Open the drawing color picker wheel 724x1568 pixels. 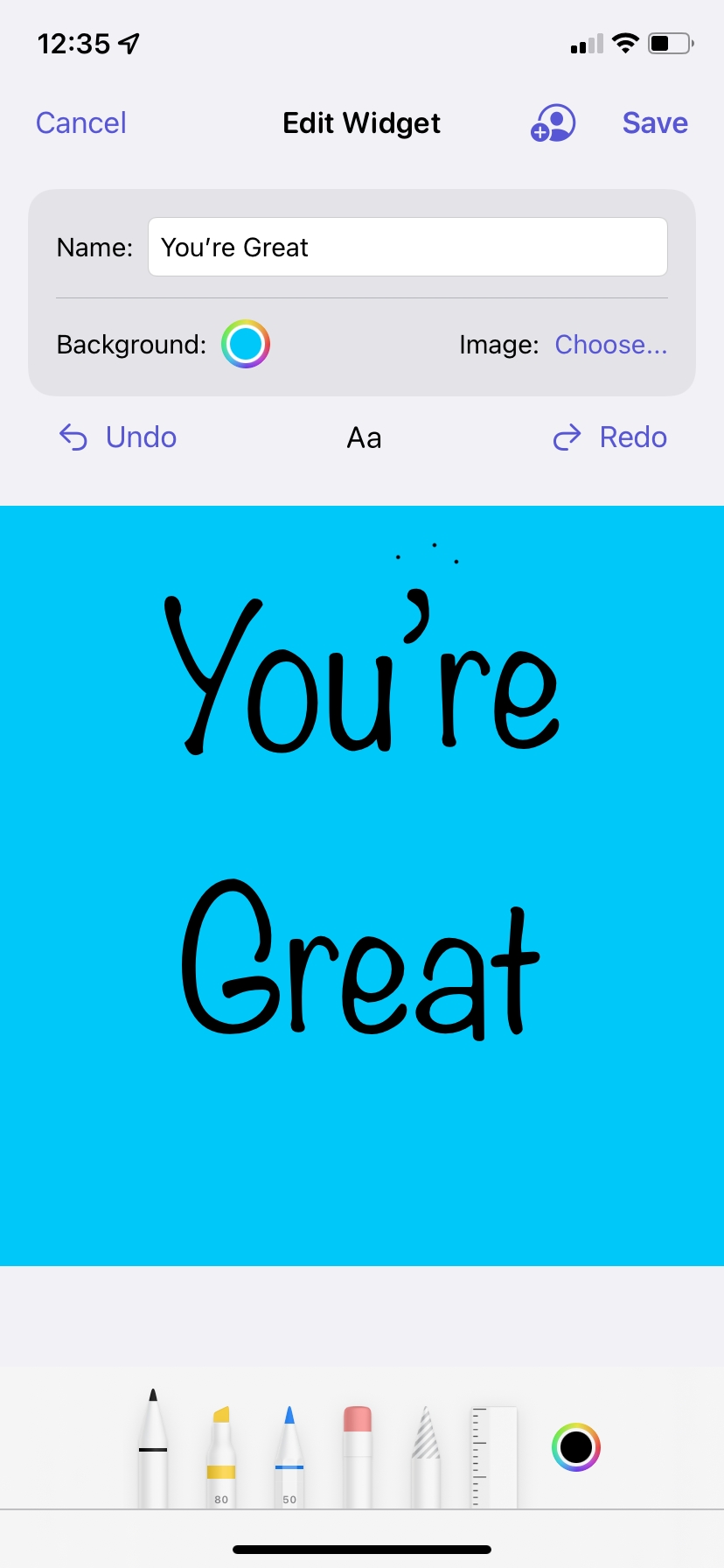pos(576,1447)
